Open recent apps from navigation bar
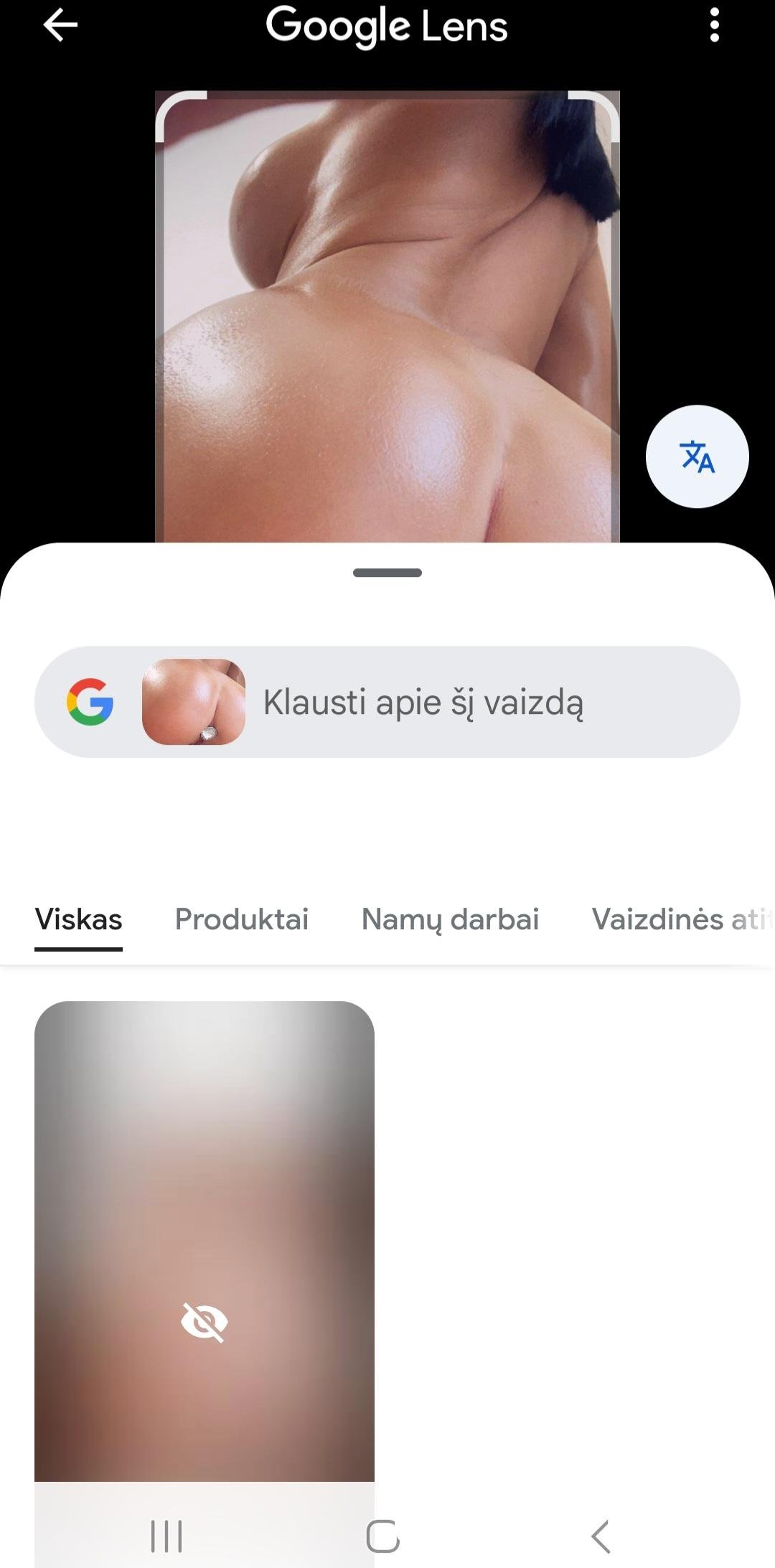The height and width of the screenshot is (1568, 775). pyautogui.click(x=166, y=1536)
